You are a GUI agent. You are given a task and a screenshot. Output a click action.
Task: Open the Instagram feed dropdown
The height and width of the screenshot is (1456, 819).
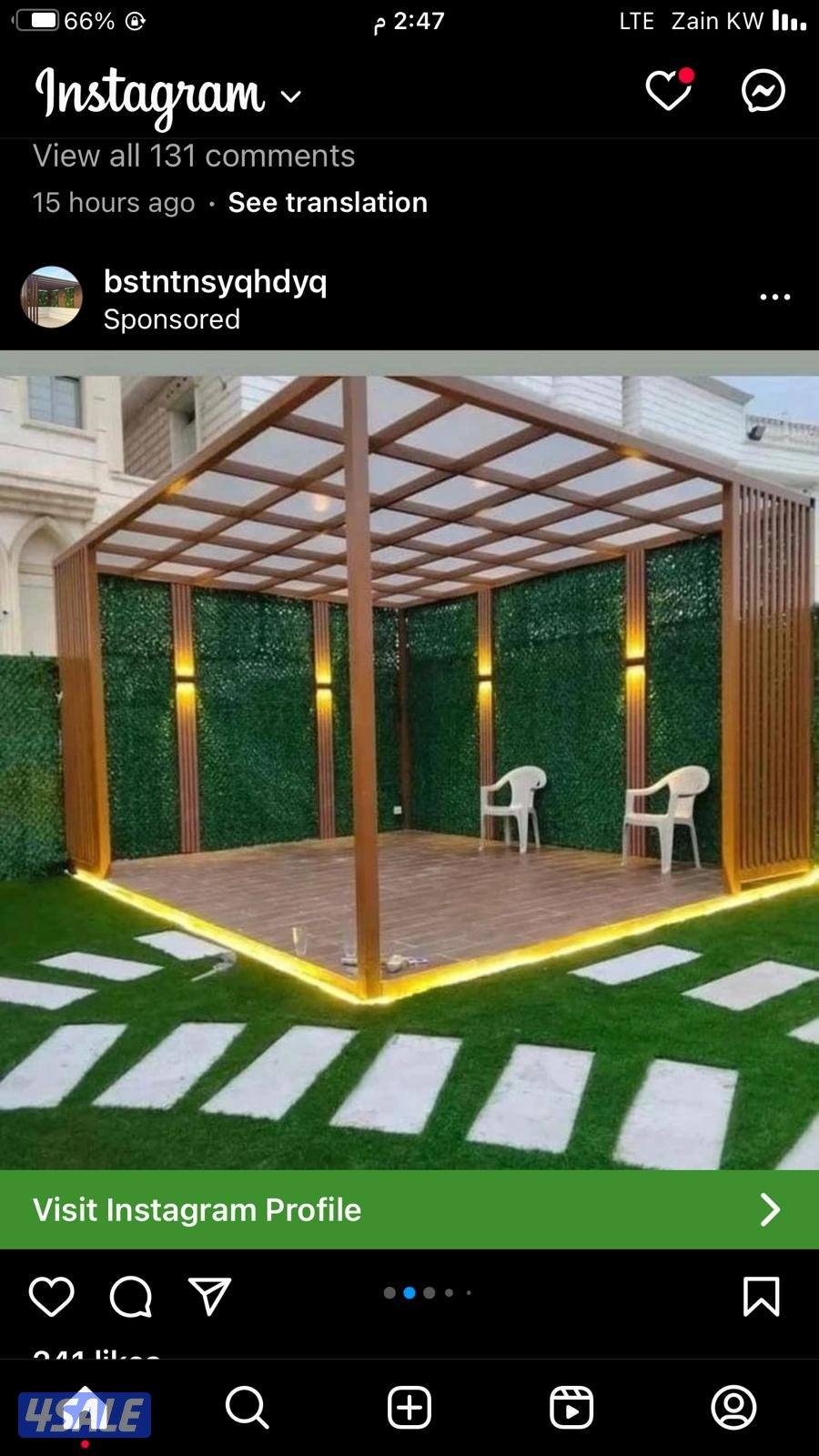coord(290,96)
